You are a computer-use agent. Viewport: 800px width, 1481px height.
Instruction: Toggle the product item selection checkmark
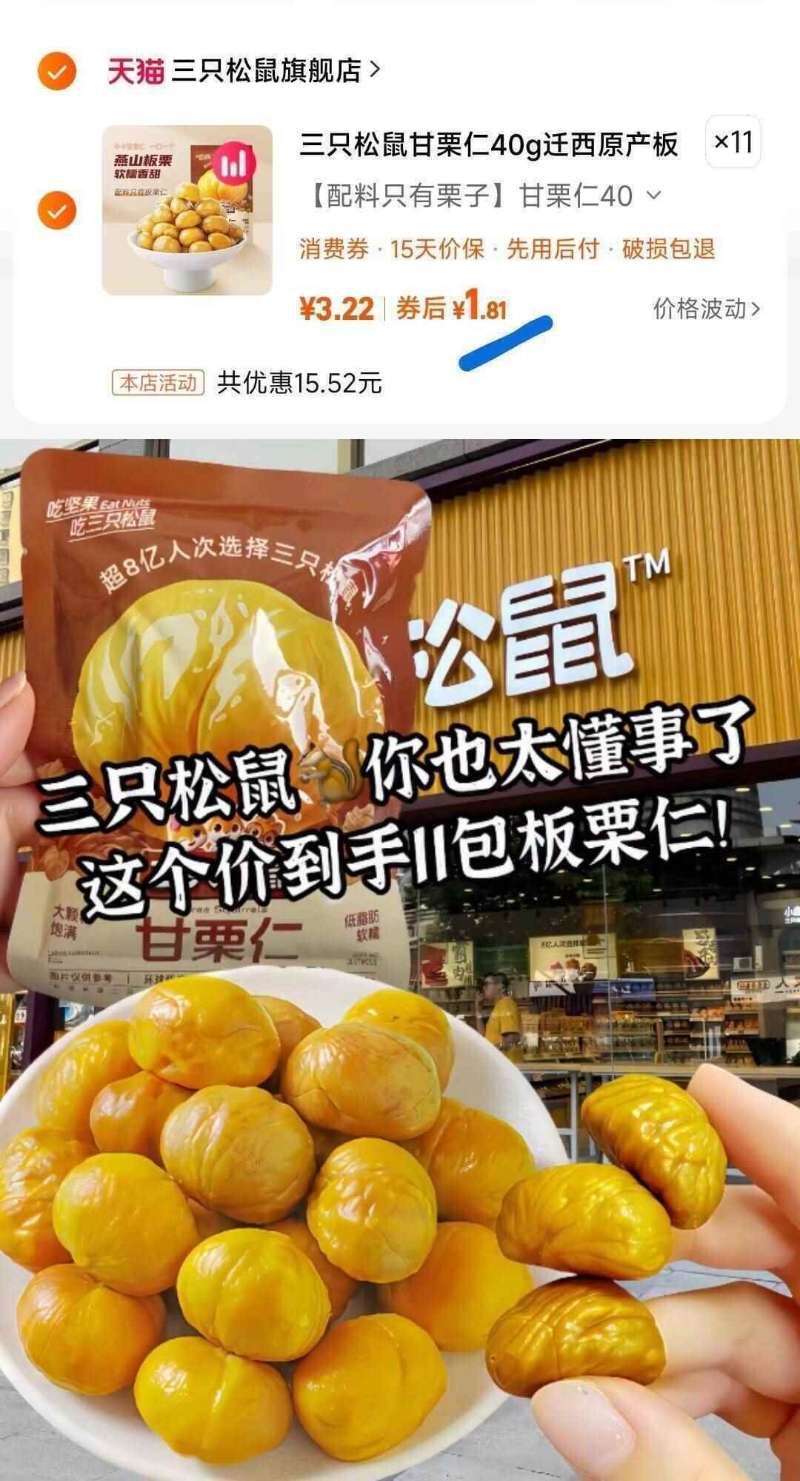point(57,210)
